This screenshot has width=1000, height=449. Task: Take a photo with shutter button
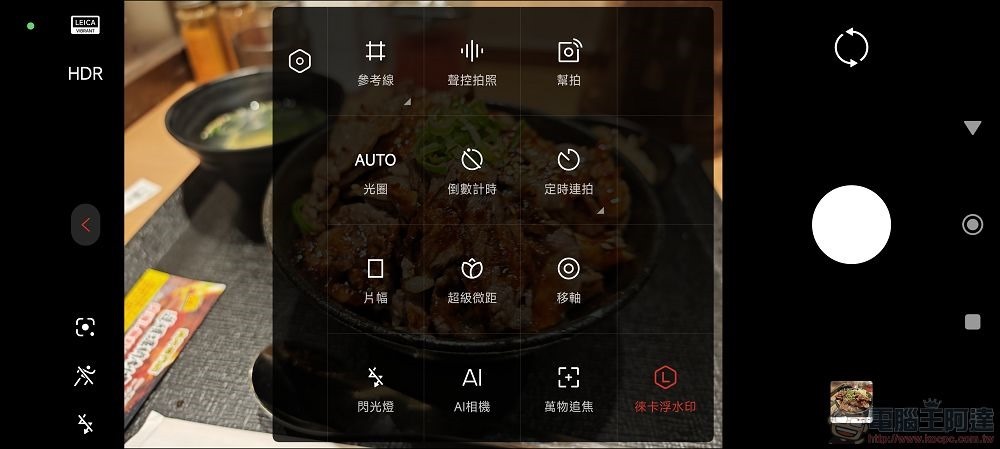click(x=851, y=224)
